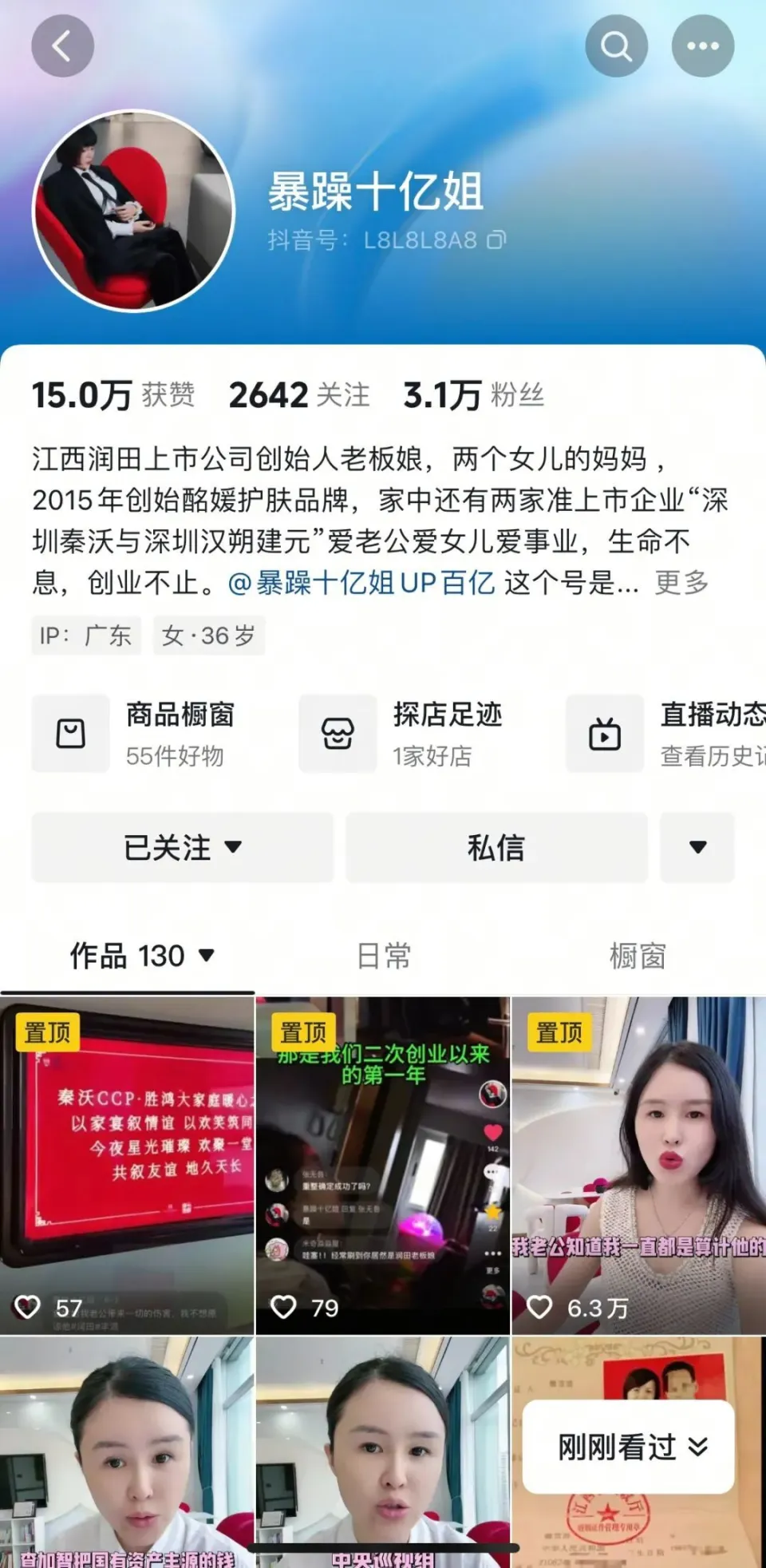The height and width of the screenshot is (1568, 766).
Task: Copy the Douyin ID L8L8L8A8
Action: 496,240
